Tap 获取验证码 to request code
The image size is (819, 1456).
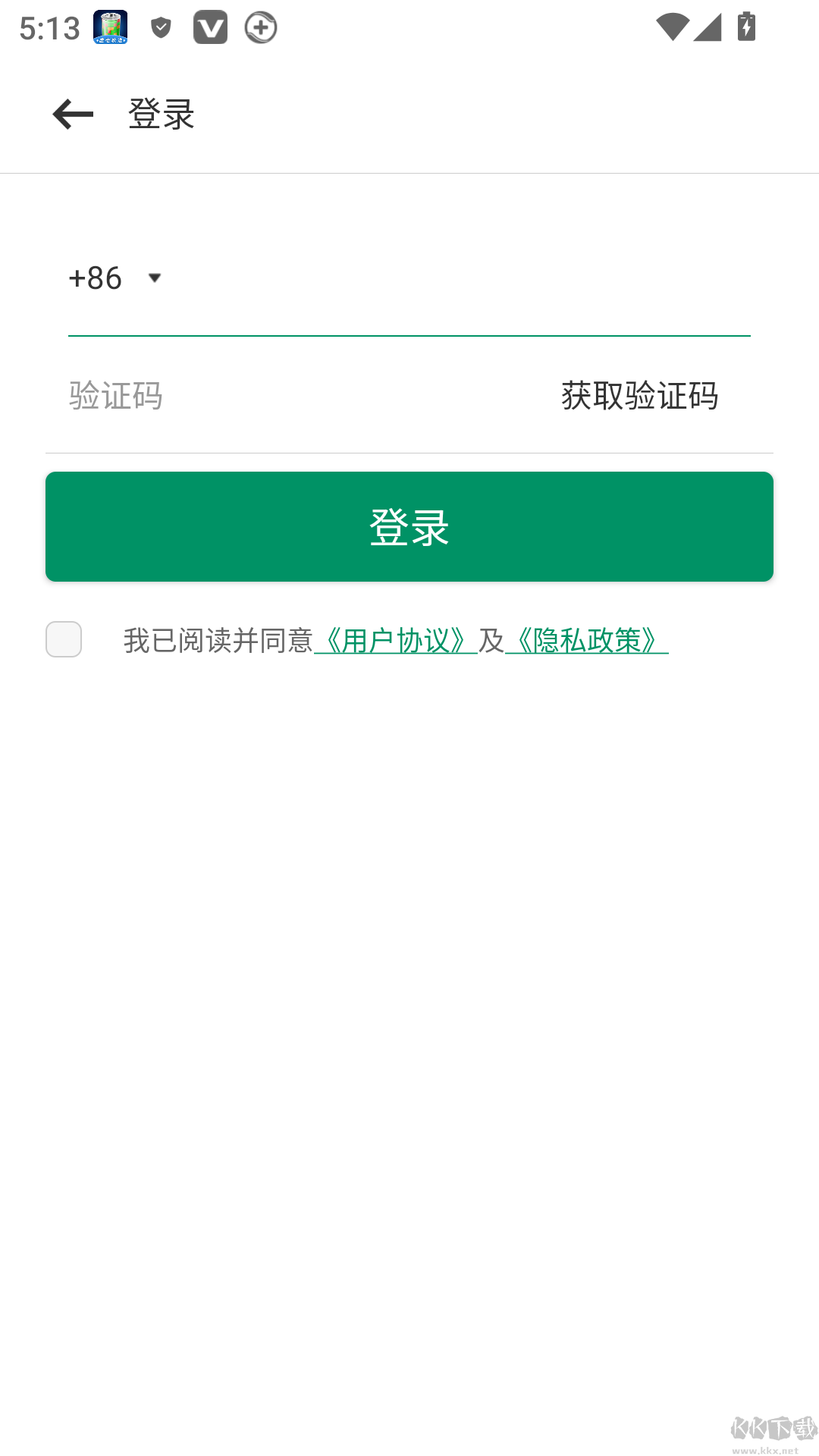coord(639,396)
